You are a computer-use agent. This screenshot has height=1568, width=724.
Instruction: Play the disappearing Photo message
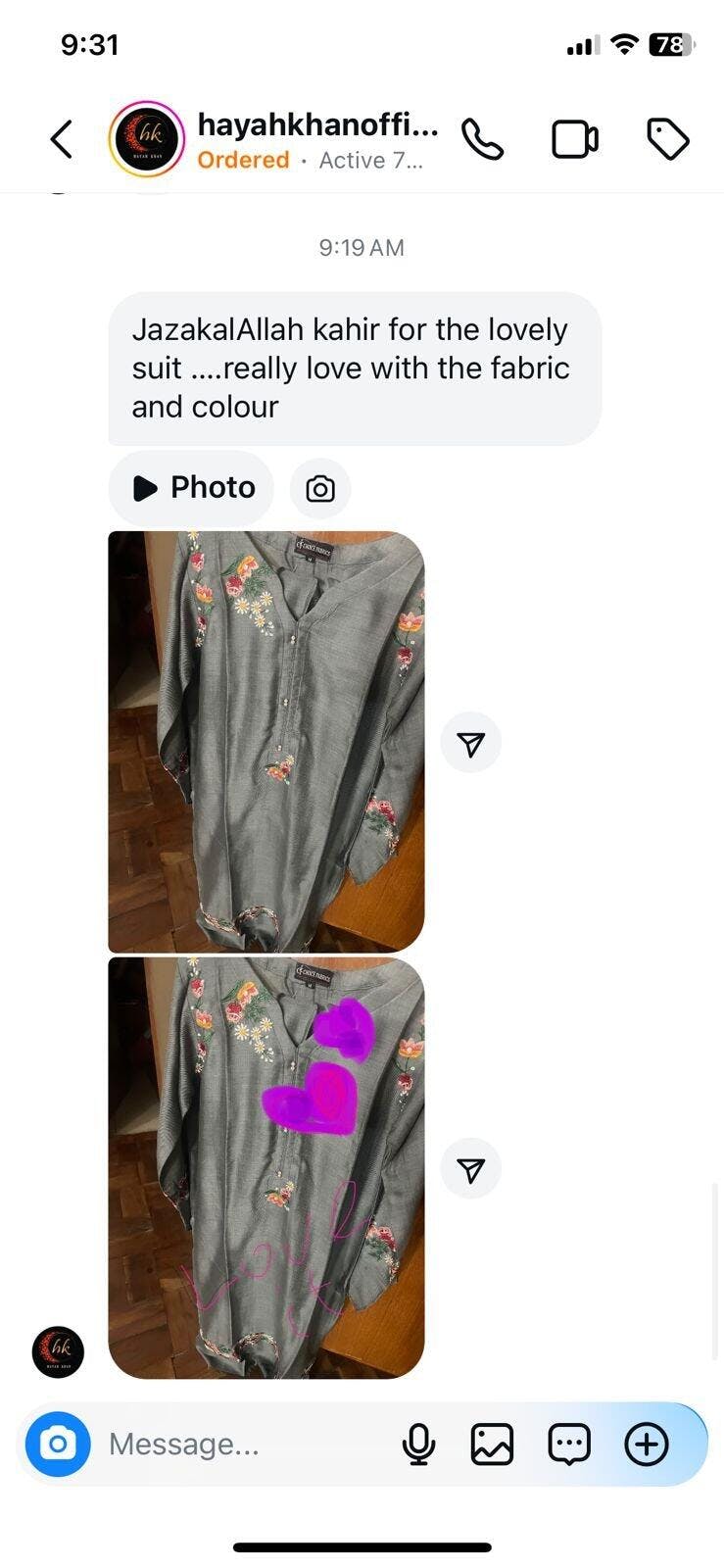pyautogui.click(x=192, y=488)
